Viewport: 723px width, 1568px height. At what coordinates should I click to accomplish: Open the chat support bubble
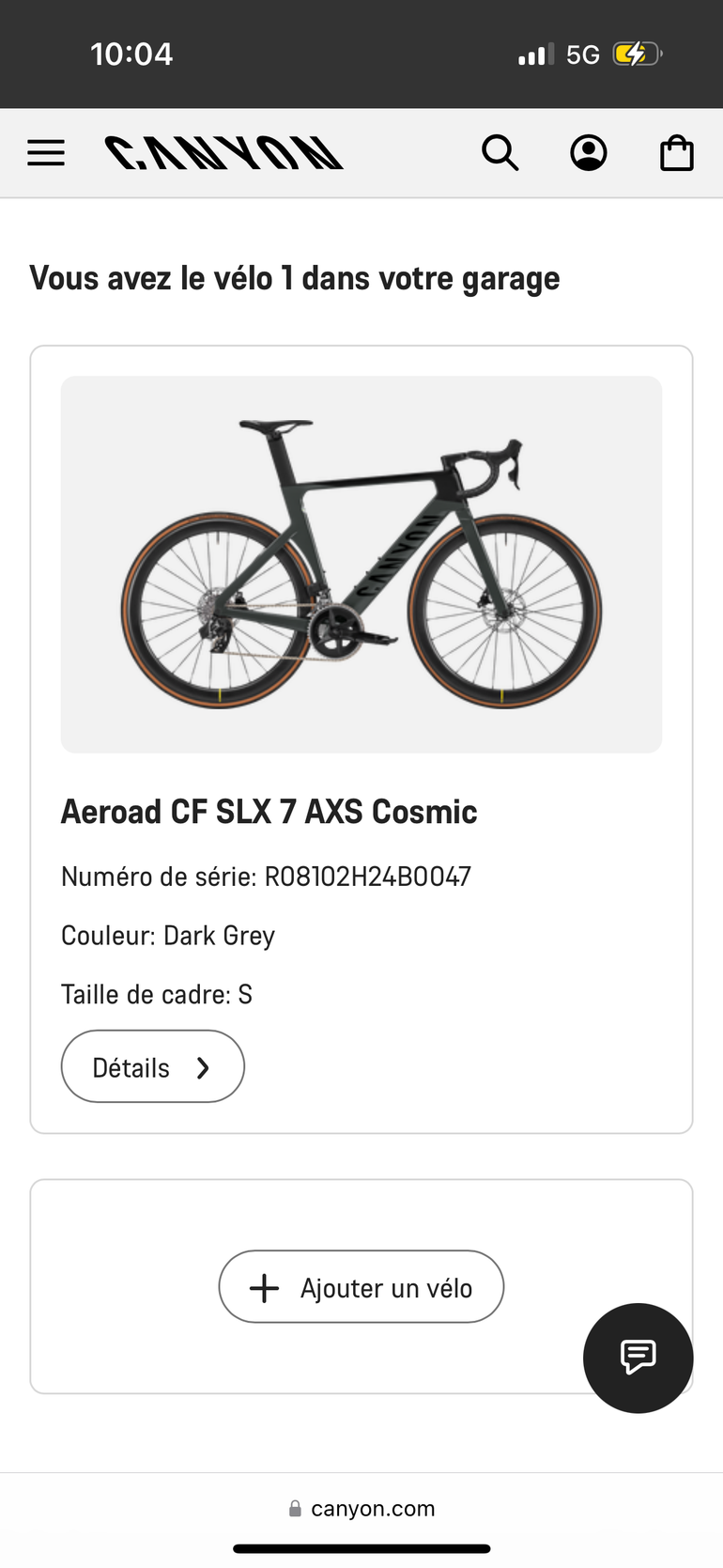638,1358
